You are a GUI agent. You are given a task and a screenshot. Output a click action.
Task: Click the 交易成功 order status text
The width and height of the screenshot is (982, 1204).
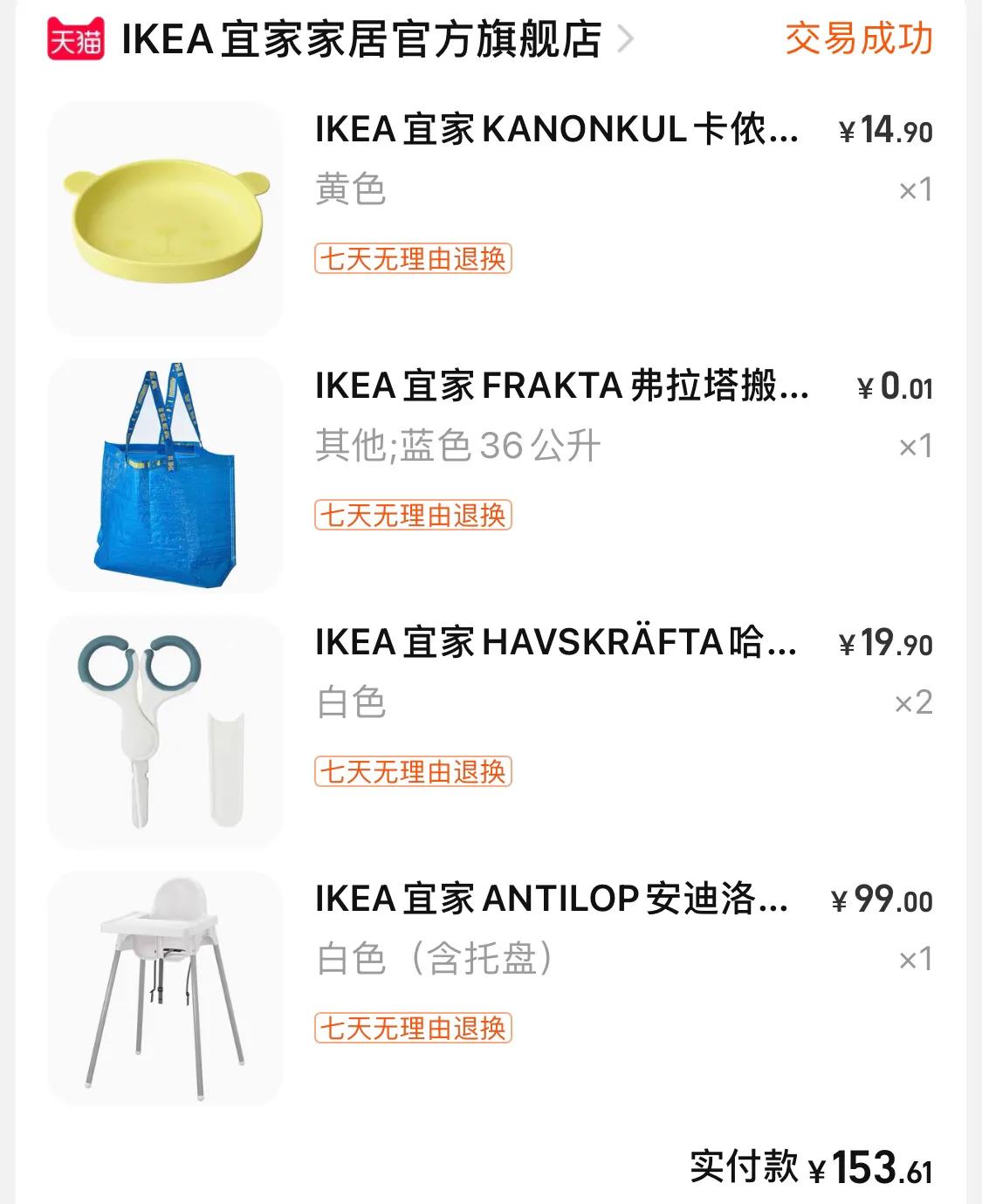point(860,37)
